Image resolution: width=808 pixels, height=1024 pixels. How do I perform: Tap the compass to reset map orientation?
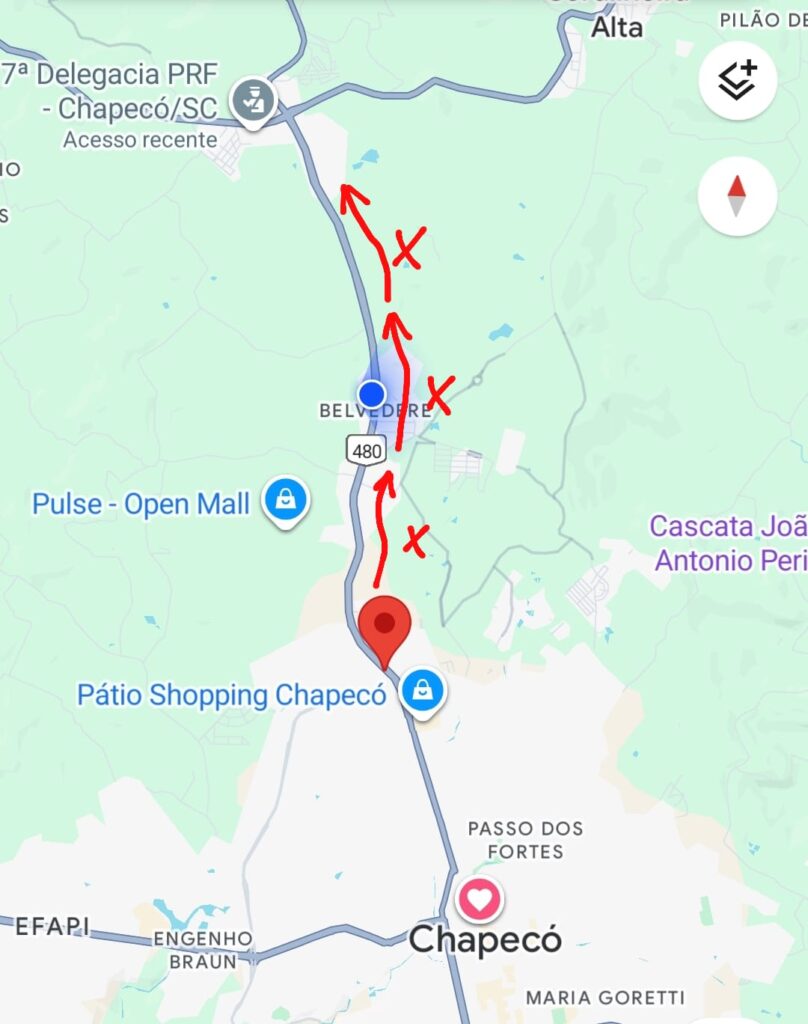(738, 196)
